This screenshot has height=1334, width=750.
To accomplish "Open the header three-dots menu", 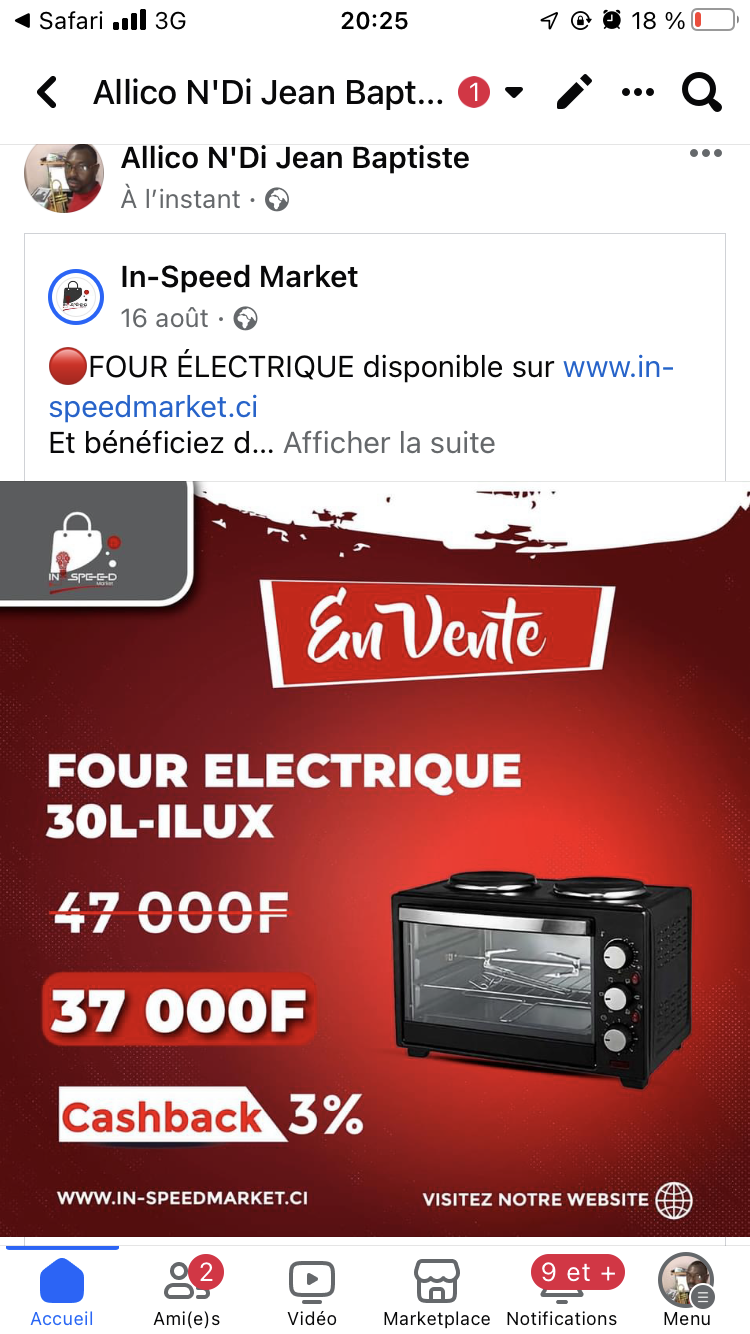I will coord(638,93).
